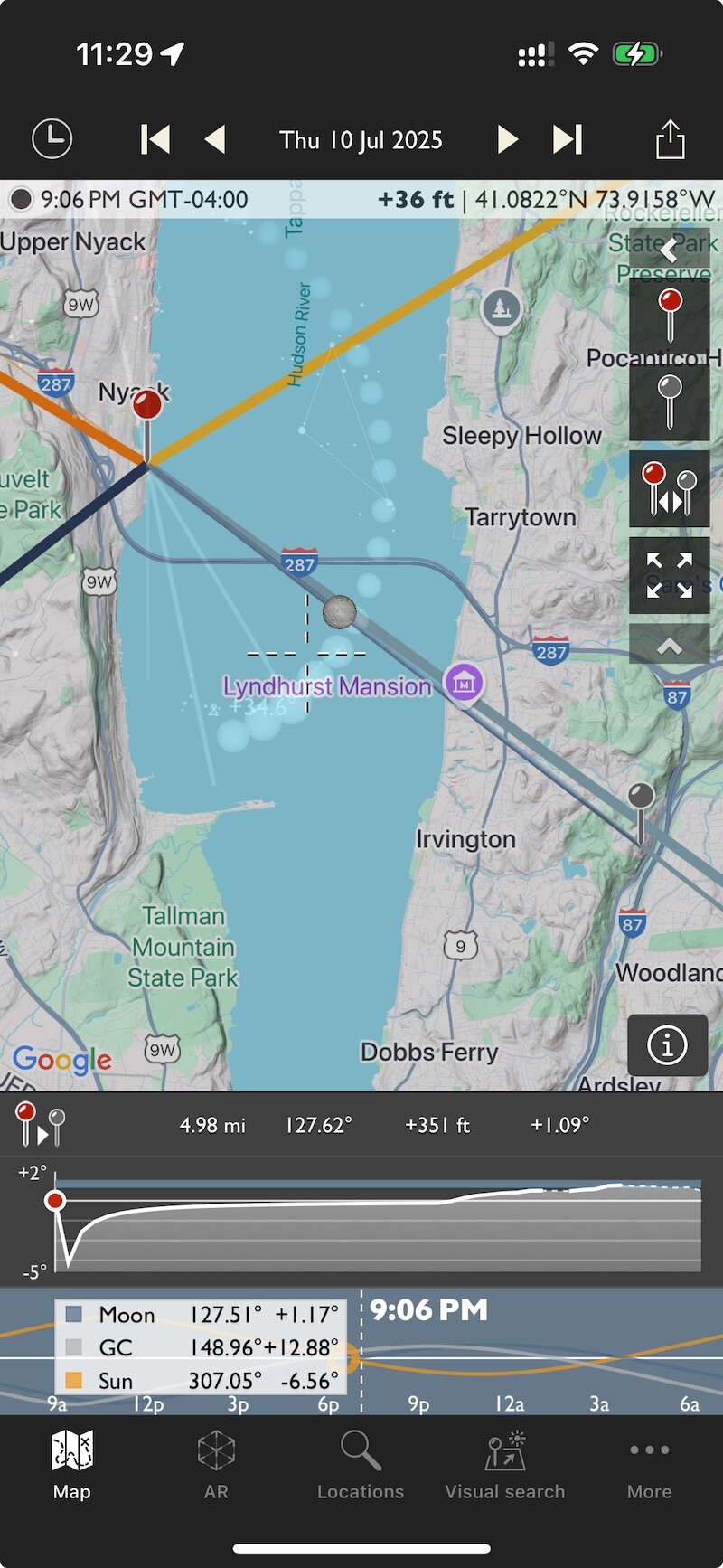Step back one day

(215, 139)
